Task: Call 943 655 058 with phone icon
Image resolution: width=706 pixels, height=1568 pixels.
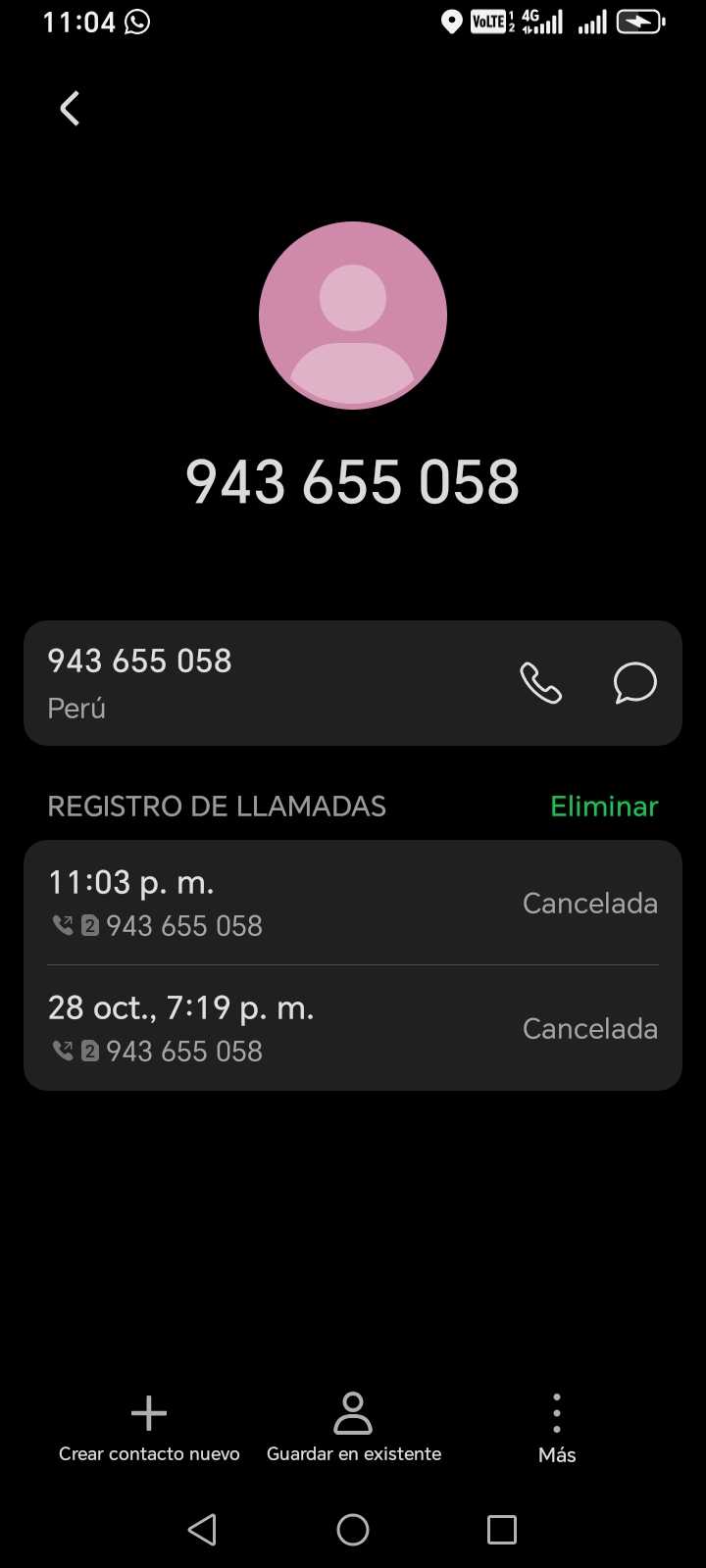Action: [540, 683]
